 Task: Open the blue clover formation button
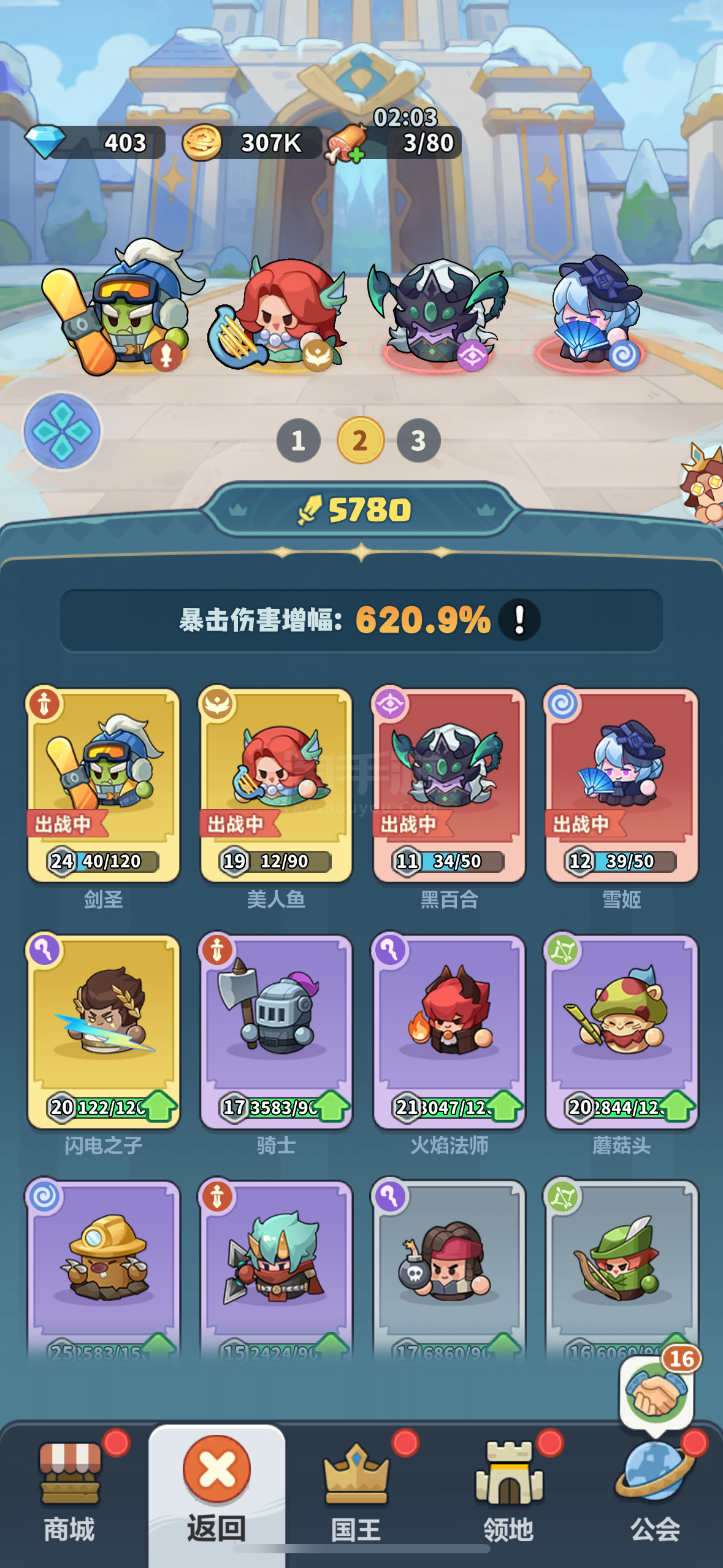click(61, 431)
